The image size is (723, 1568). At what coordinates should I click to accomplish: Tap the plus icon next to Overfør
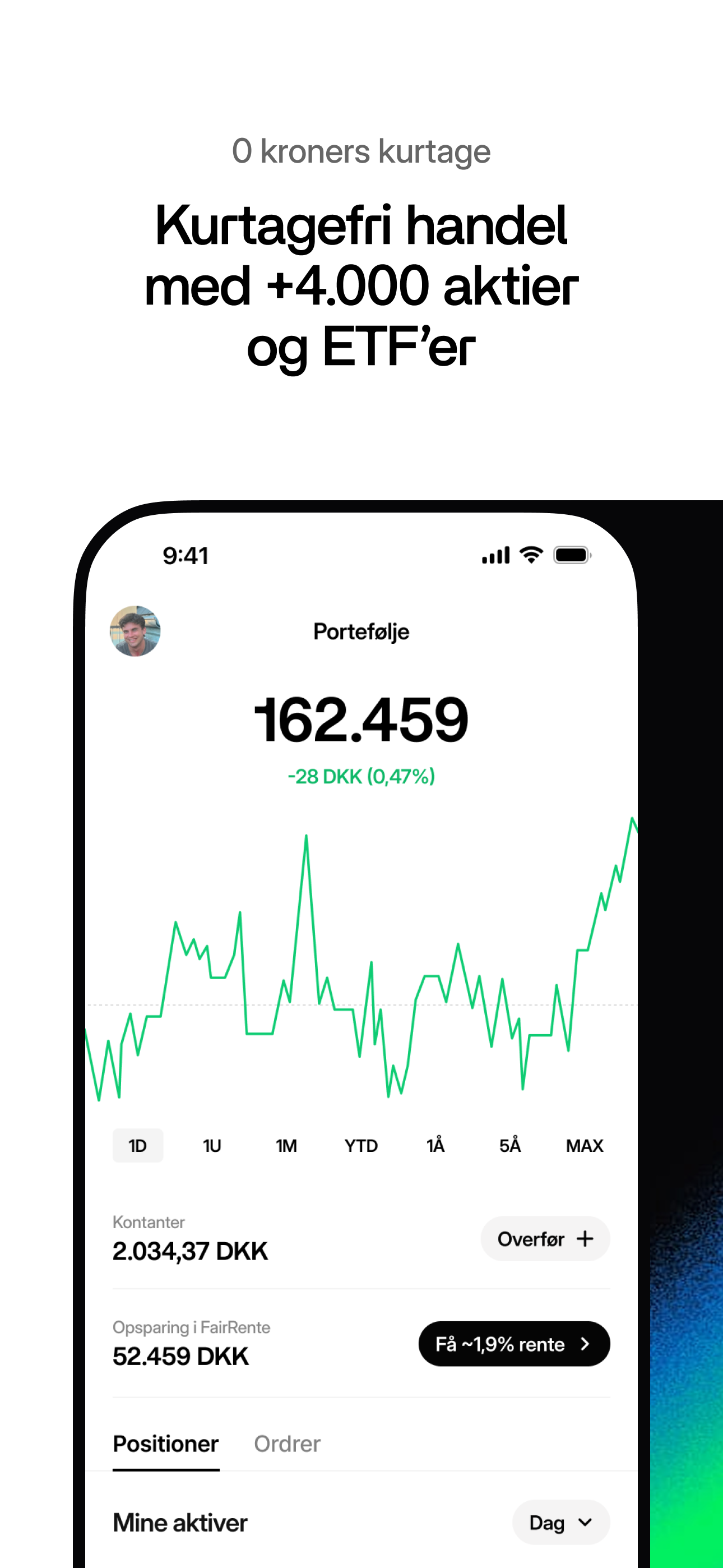click(x=585, y=1239)
